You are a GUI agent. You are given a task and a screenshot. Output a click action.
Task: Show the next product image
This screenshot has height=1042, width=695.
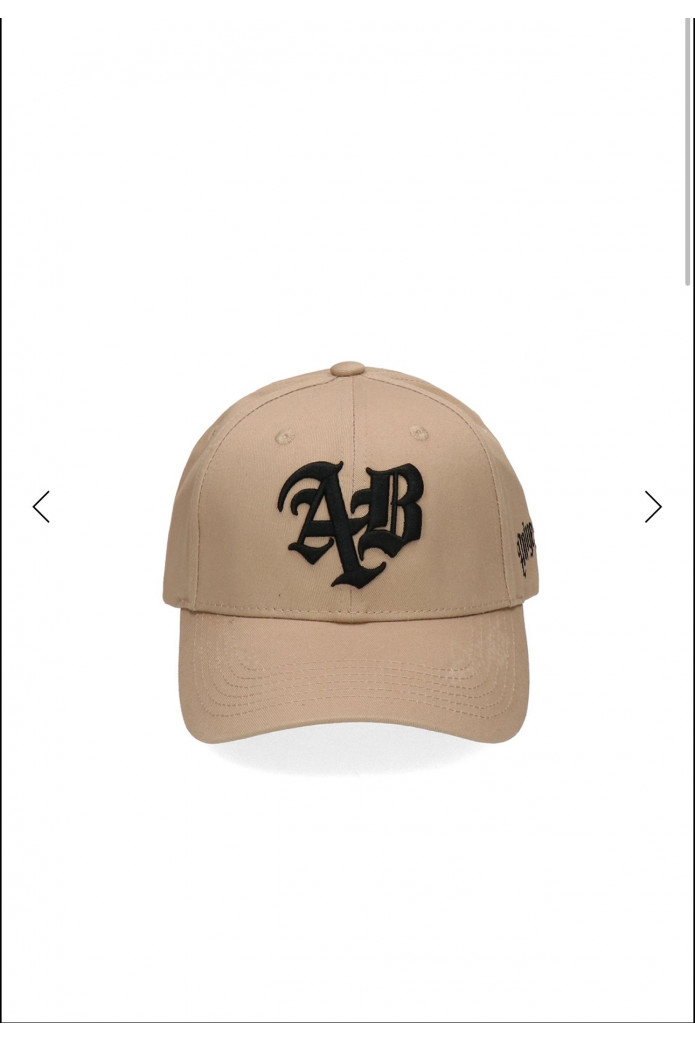pyautogui.click(x=653, y=507)
